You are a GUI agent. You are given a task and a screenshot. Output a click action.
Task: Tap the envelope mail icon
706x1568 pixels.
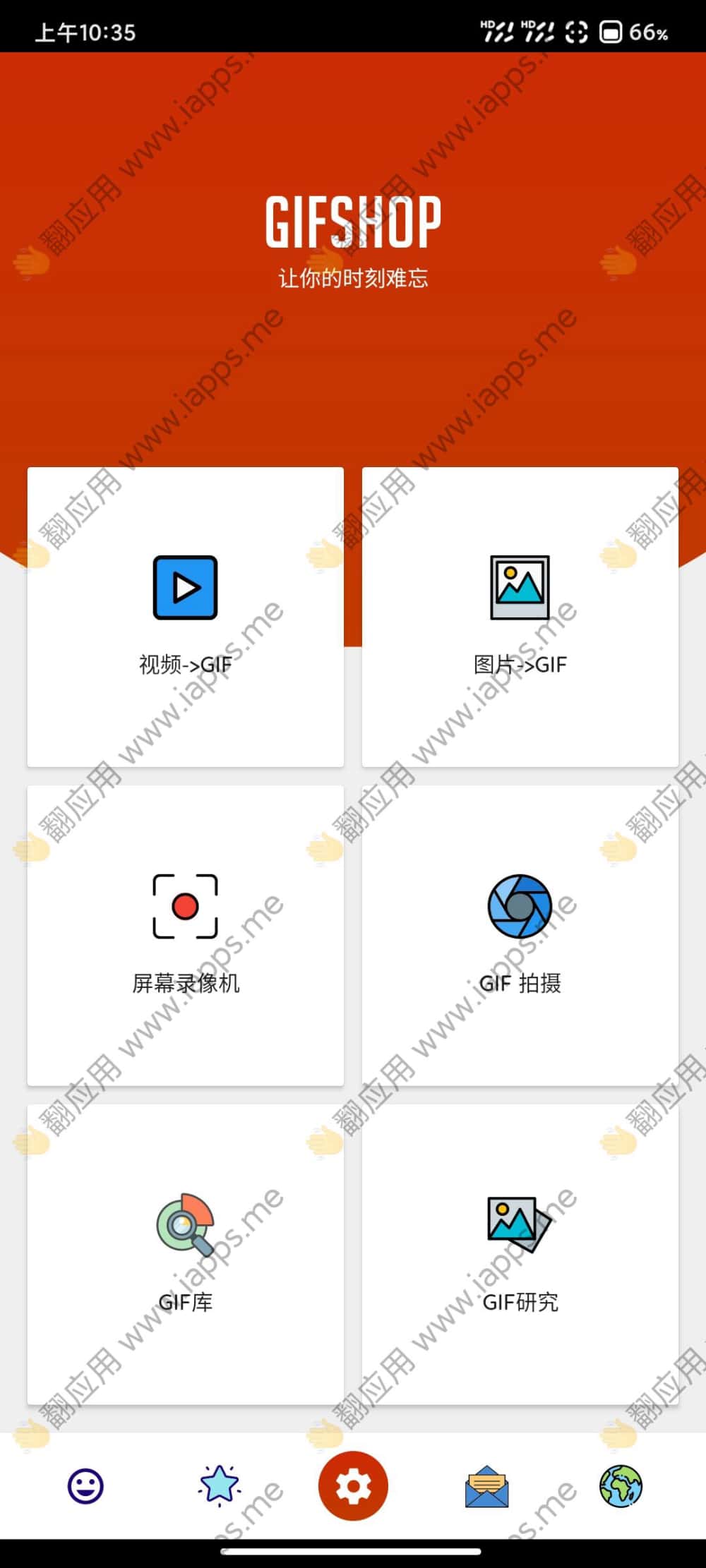pos(486,1486)
